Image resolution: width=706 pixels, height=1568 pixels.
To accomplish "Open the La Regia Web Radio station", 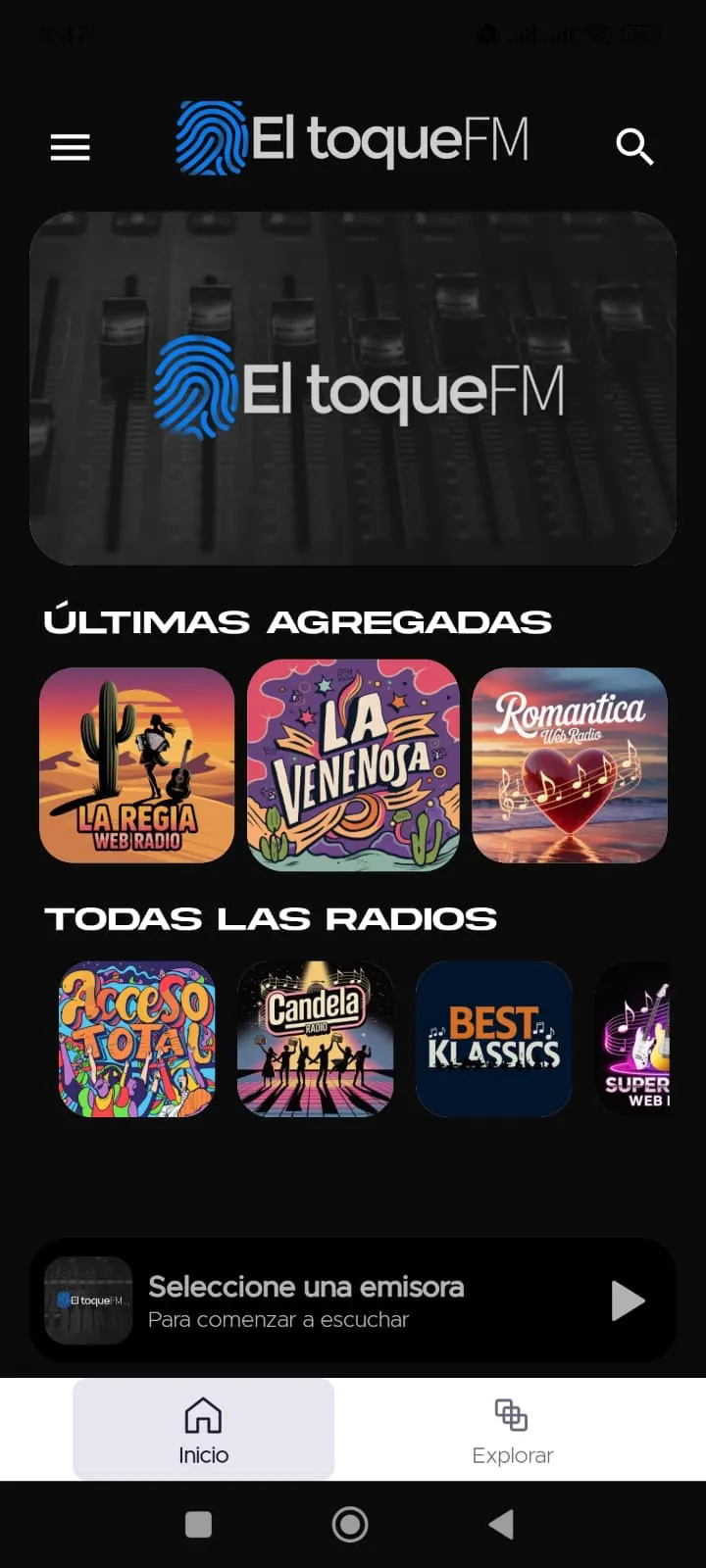I will [x=136, y=766].
